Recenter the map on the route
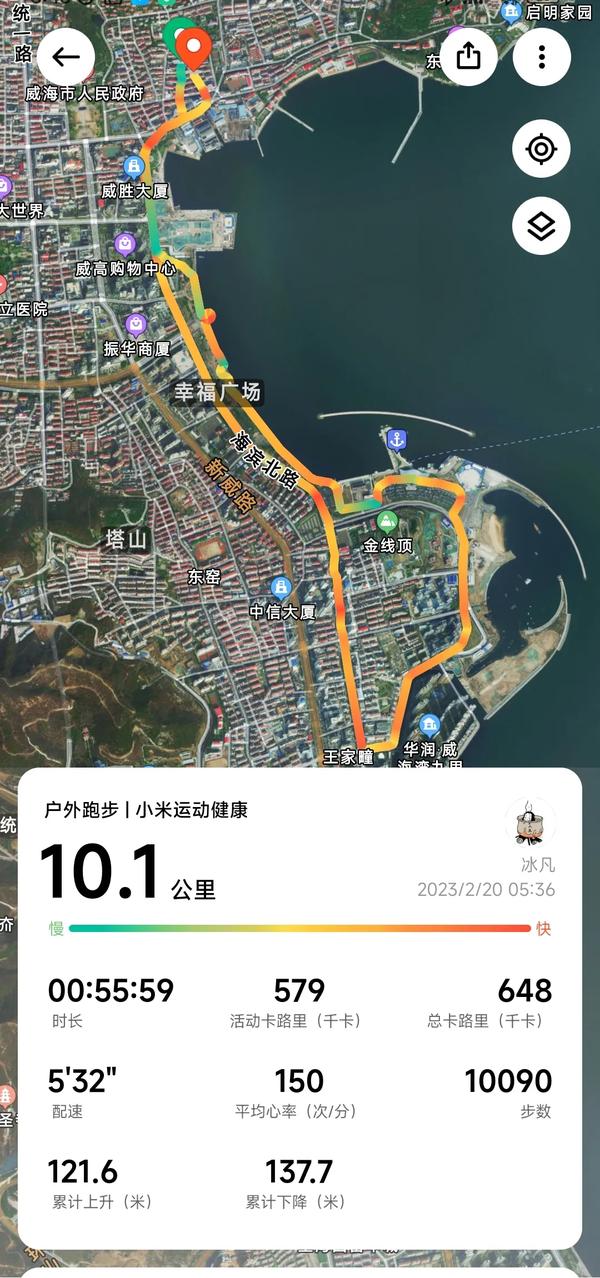 [541, 150]
